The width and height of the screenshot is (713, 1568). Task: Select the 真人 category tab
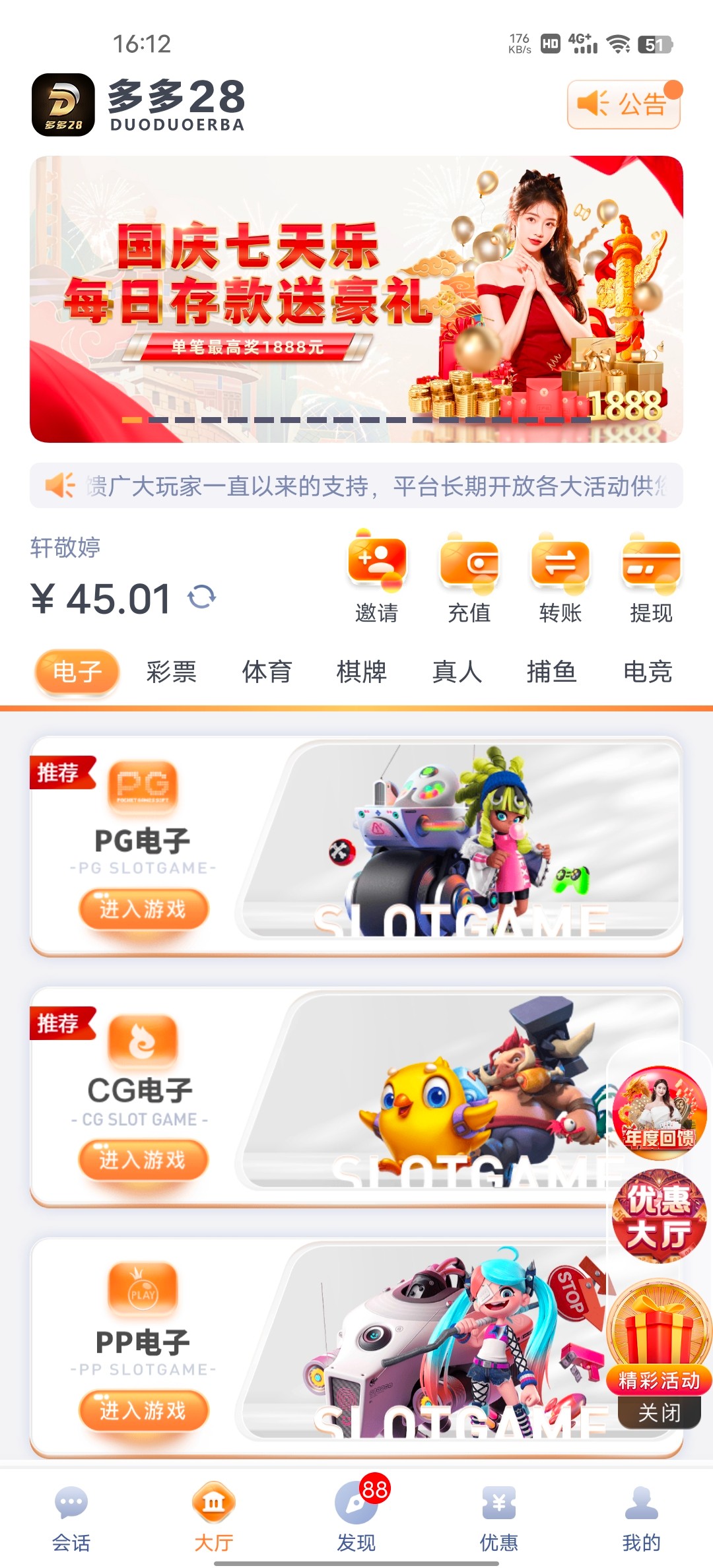tap(457, 672)
